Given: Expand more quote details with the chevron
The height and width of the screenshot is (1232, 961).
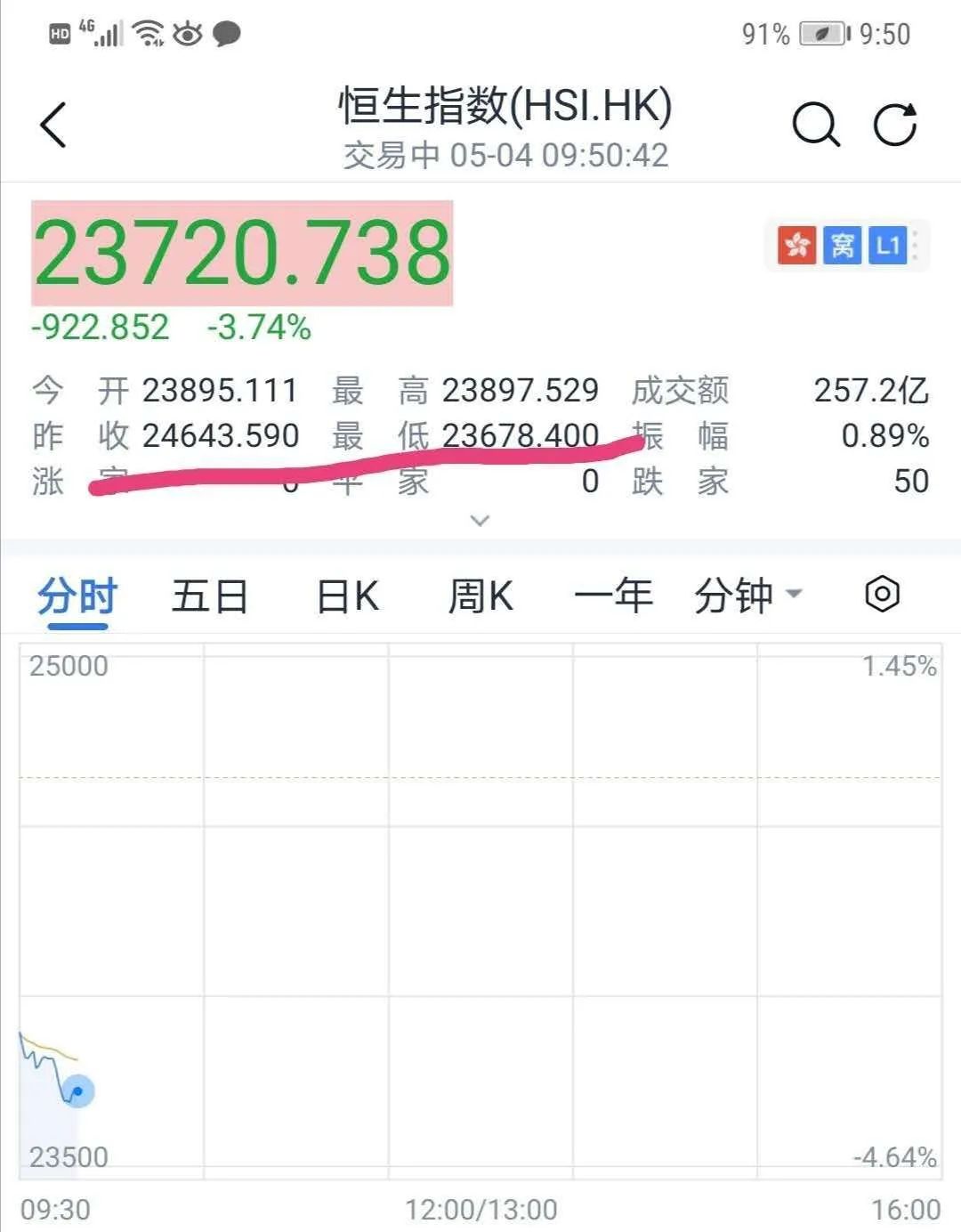Looking at the screenshot, I should pos(480,521).
